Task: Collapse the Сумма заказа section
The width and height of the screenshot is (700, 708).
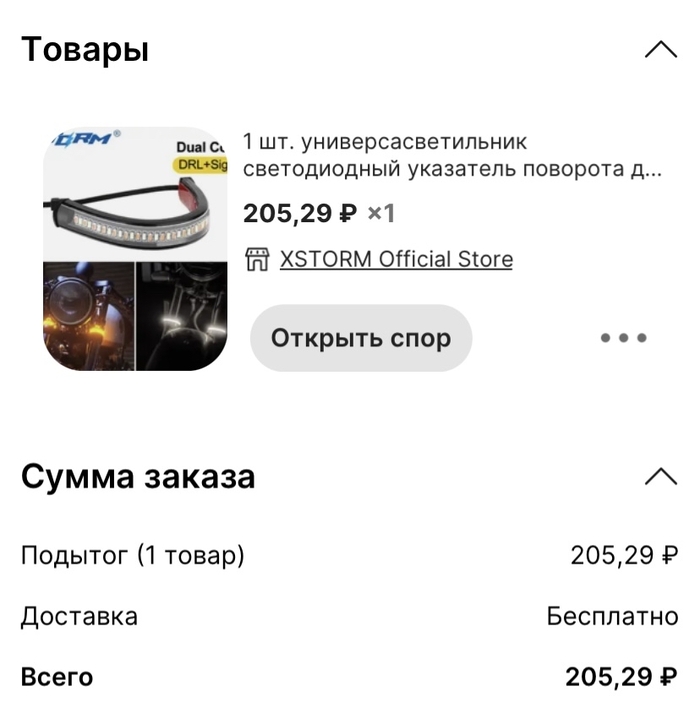Action: [x=661, y=476]
